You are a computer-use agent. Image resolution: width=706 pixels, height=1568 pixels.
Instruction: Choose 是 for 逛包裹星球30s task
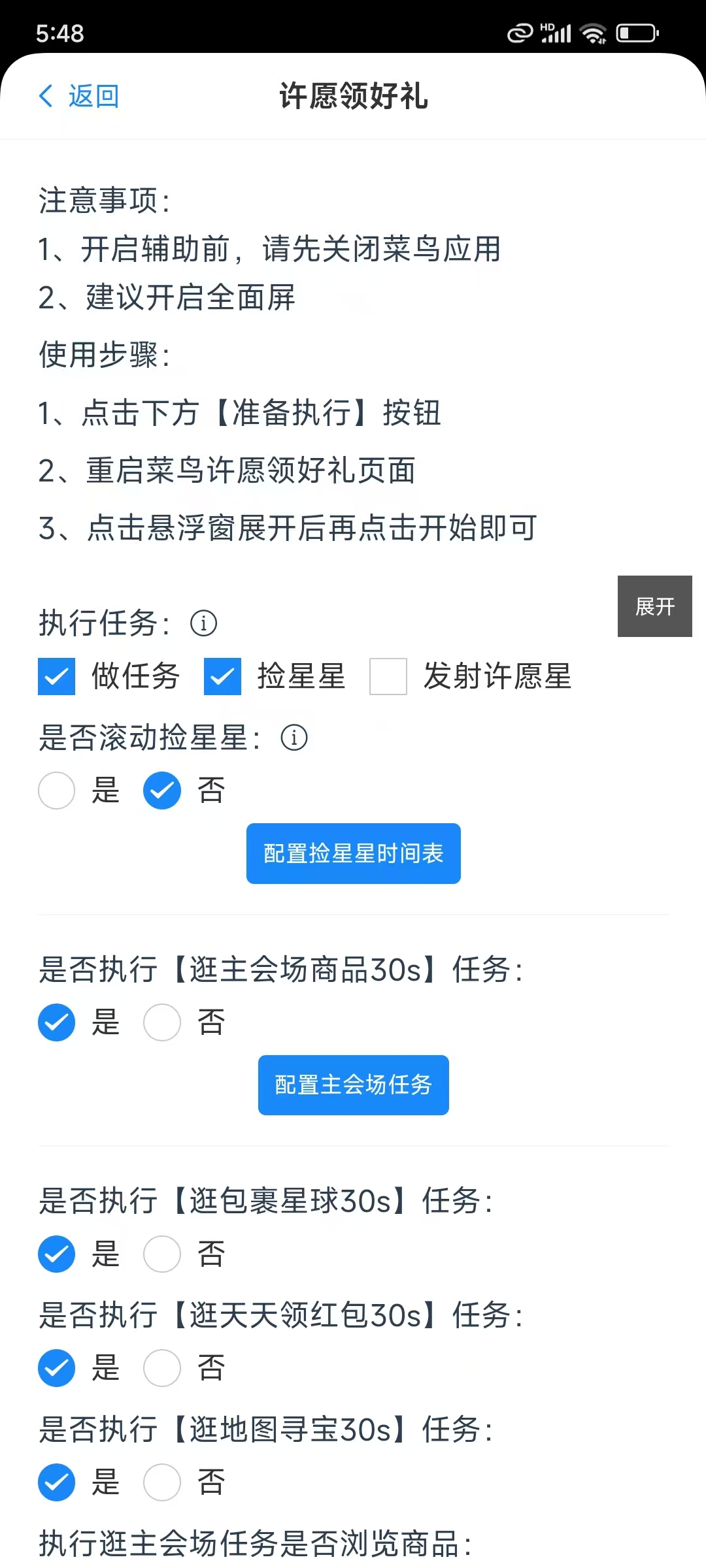click(57, 1254)
